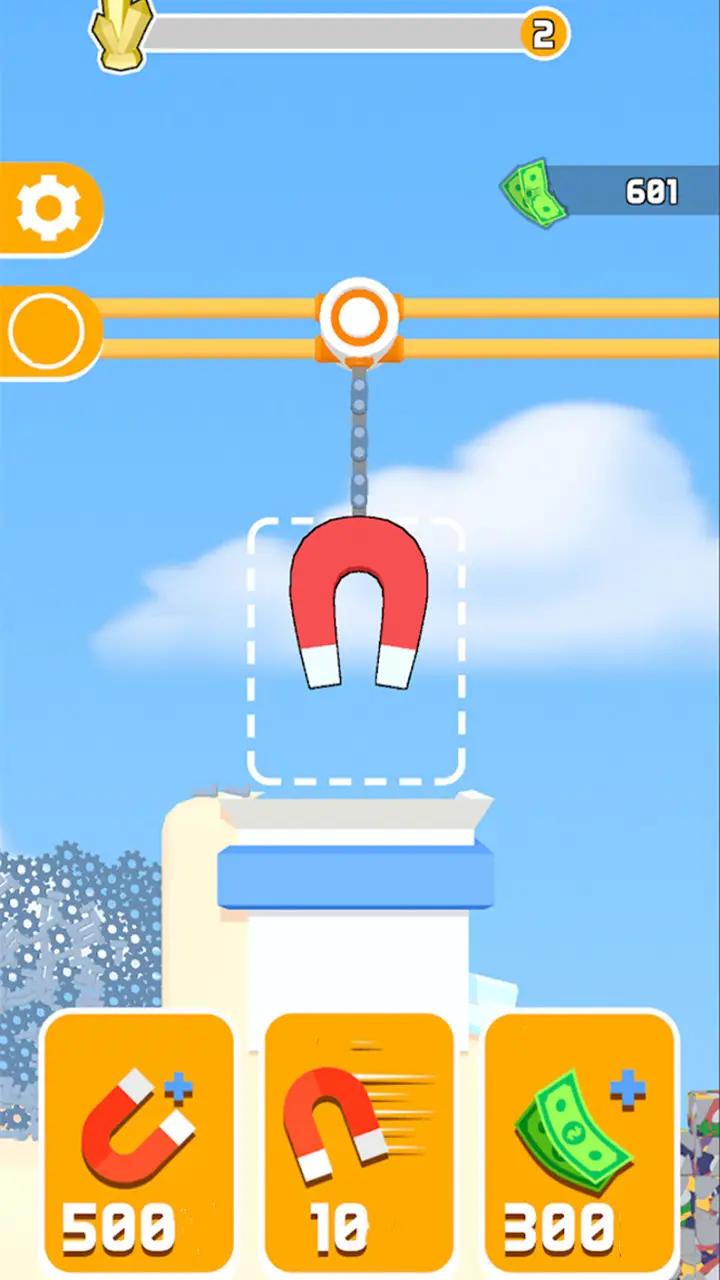Tap the hanging red magnet
720x1280 pixels.
tap(359, 603)
